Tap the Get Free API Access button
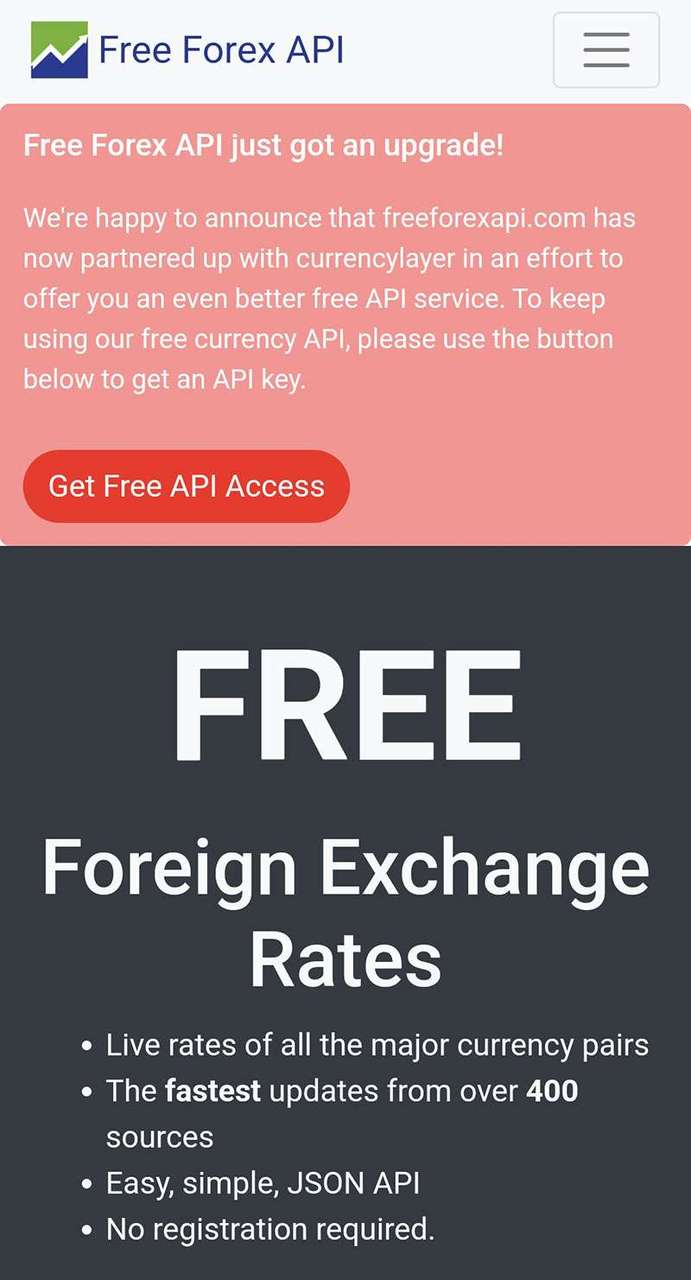Viewport: 691px width, 1280px height. click(x=186, y=486)
